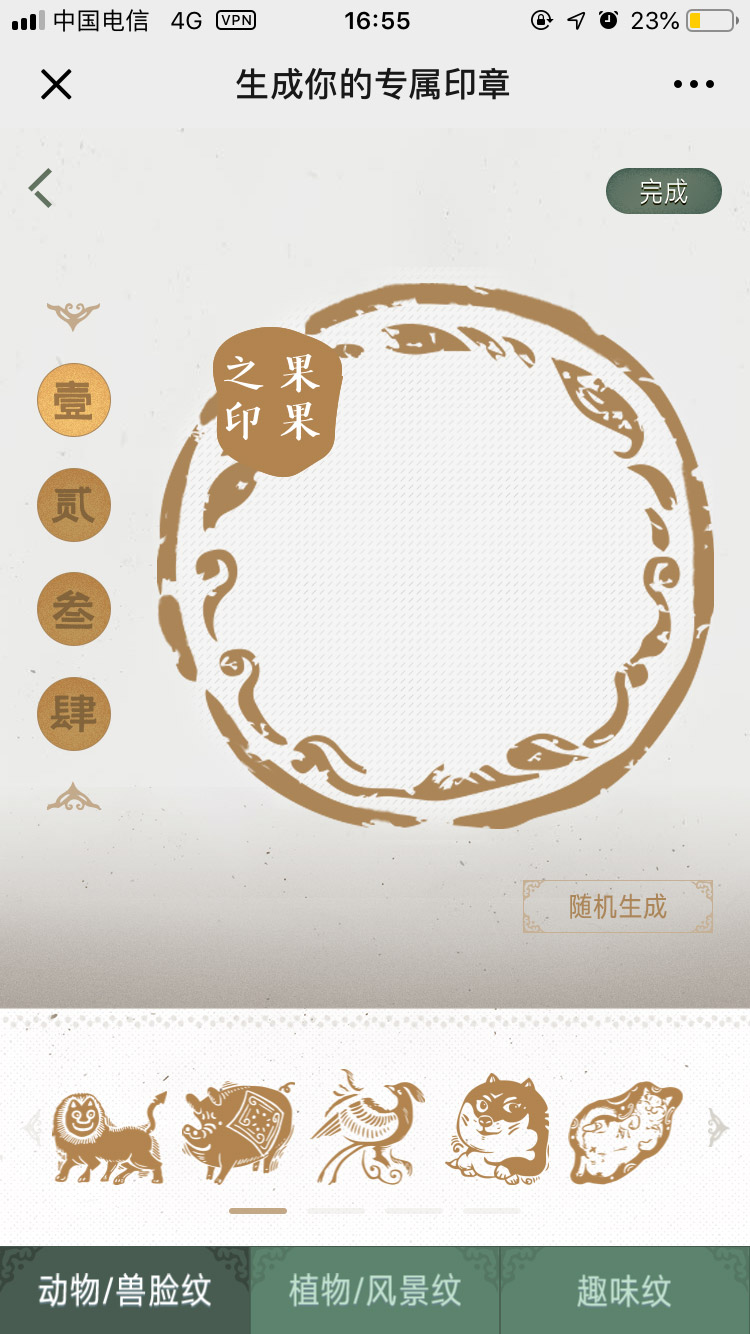750x1334 pixels.
Task: Choose the phoenix bird pattern
Action: [x=367, y=1128]
